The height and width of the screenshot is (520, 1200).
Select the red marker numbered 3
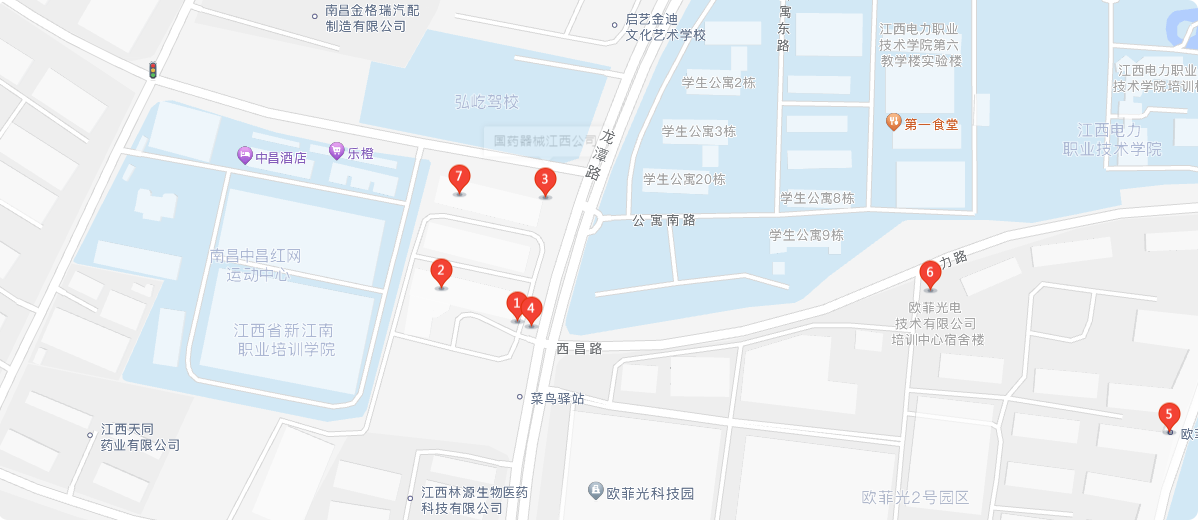(545, 181)
